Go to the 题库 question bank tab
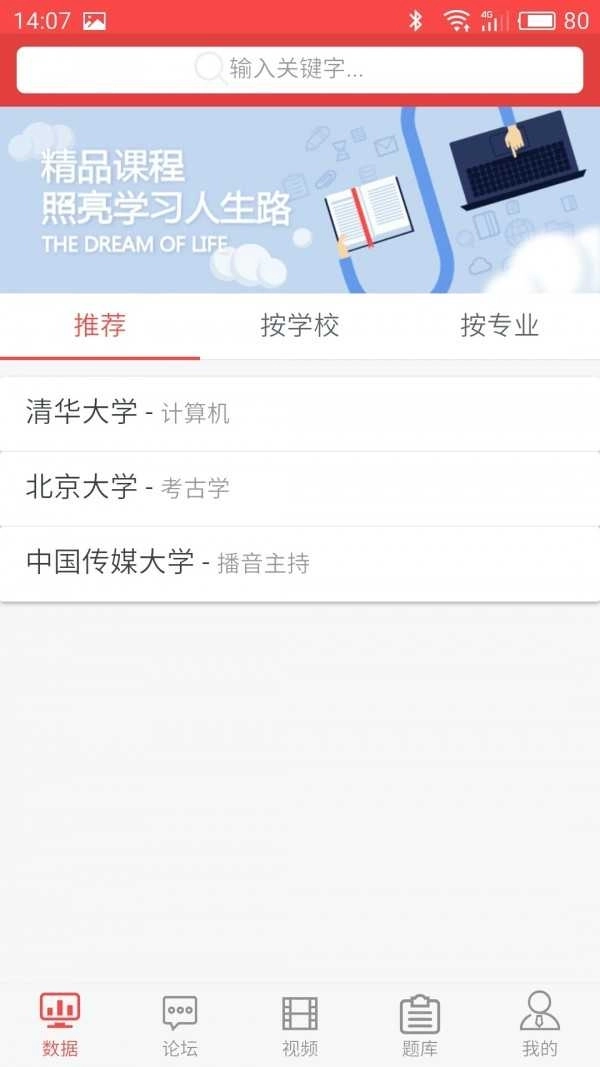This screenshot has width=600, height=1067. click(420, 1025)
